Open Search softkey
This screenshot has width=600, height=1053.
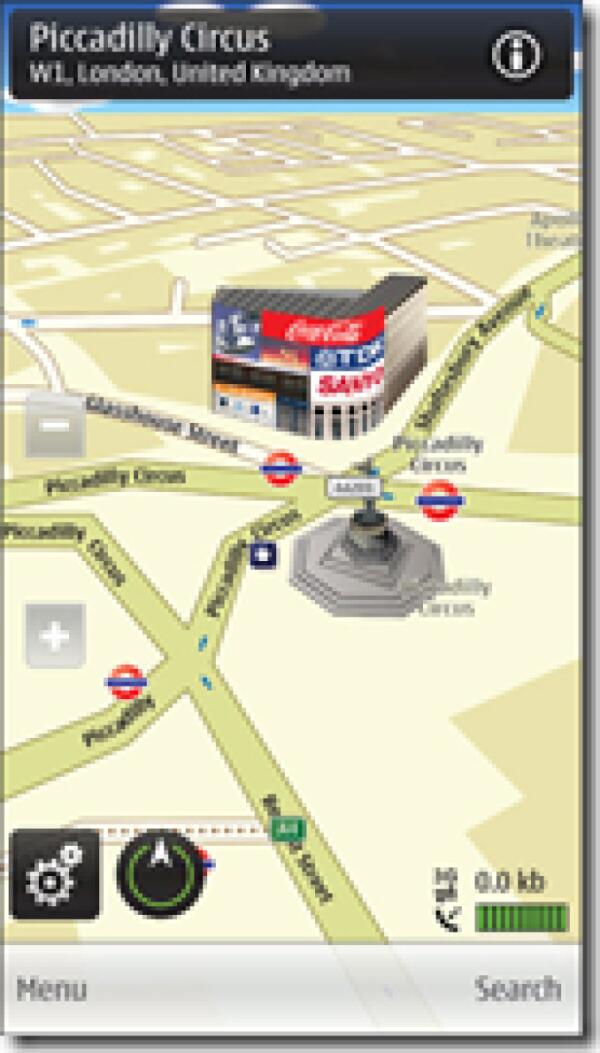(x=517, y=990)
